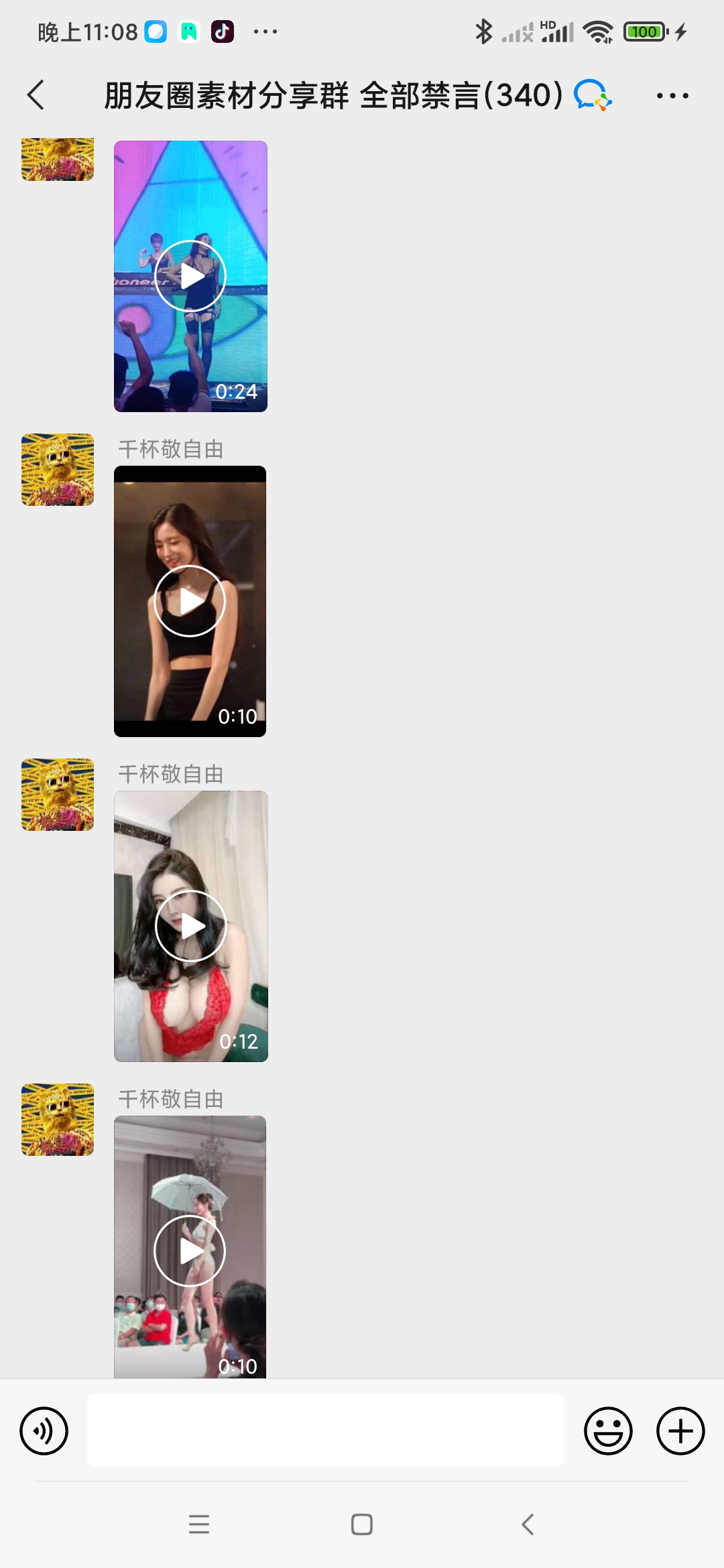
Task: Tap 千杯敬自由's avatar on the 0:10 video message
Action: pyautogui.click(x=57, y=469)
